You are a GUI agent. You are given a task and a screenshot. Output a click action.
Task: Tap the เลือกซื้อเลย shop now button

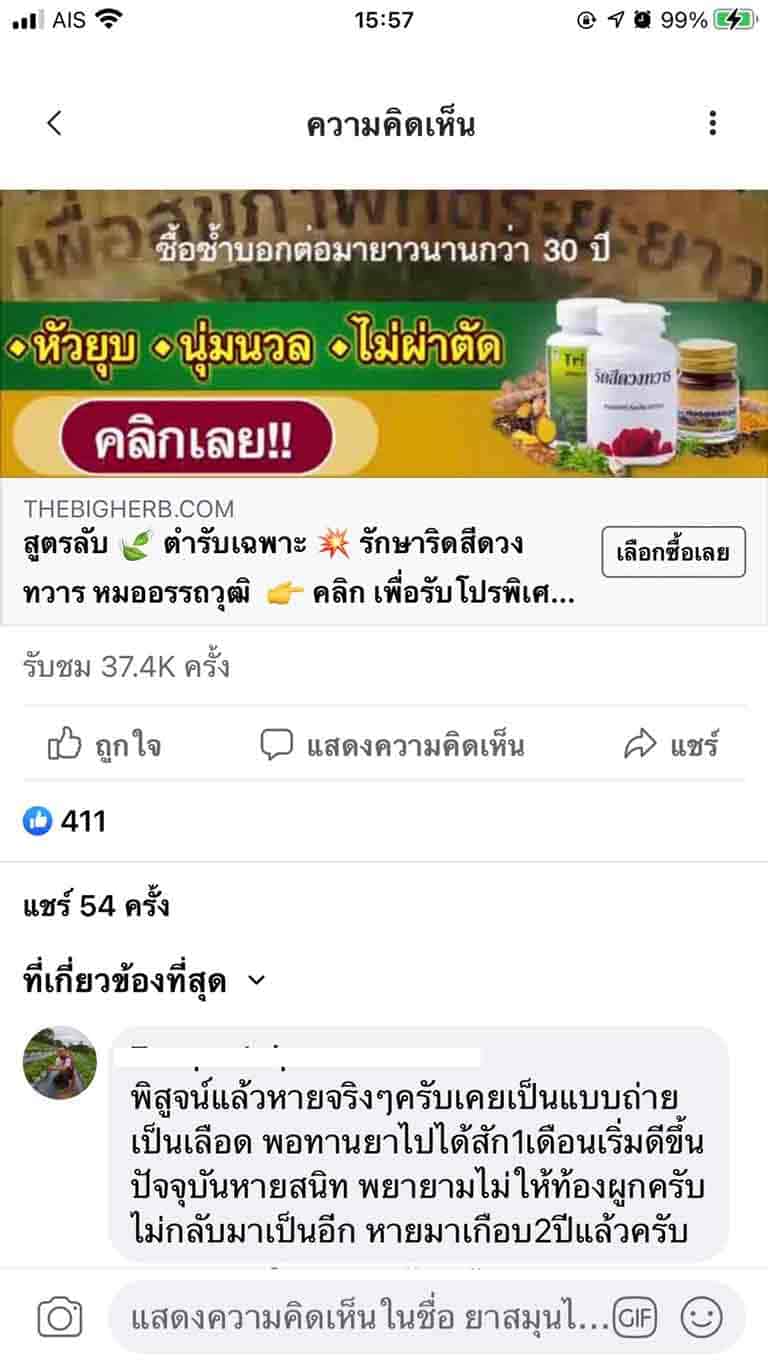pos(673,552)
